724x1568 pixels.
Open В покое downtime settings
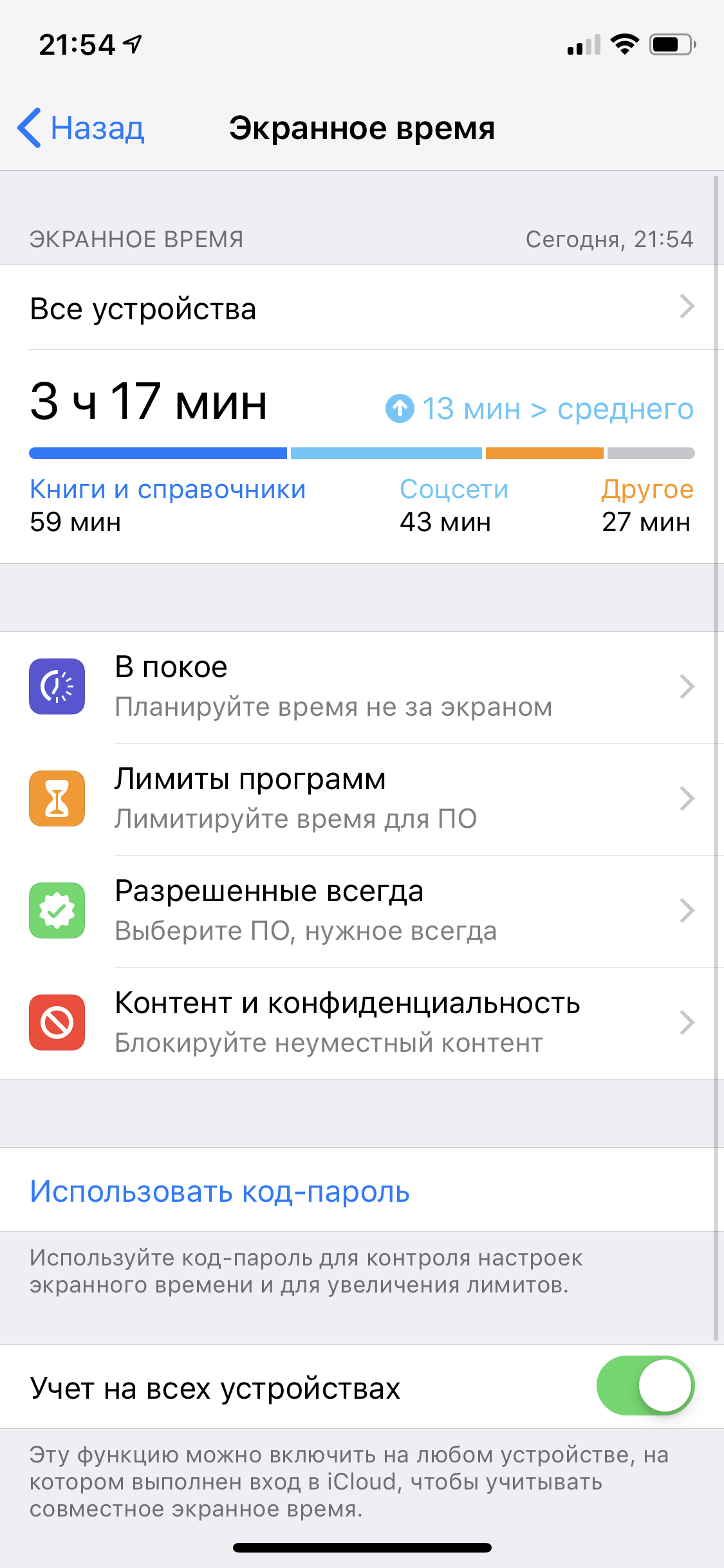click(360, 687)
